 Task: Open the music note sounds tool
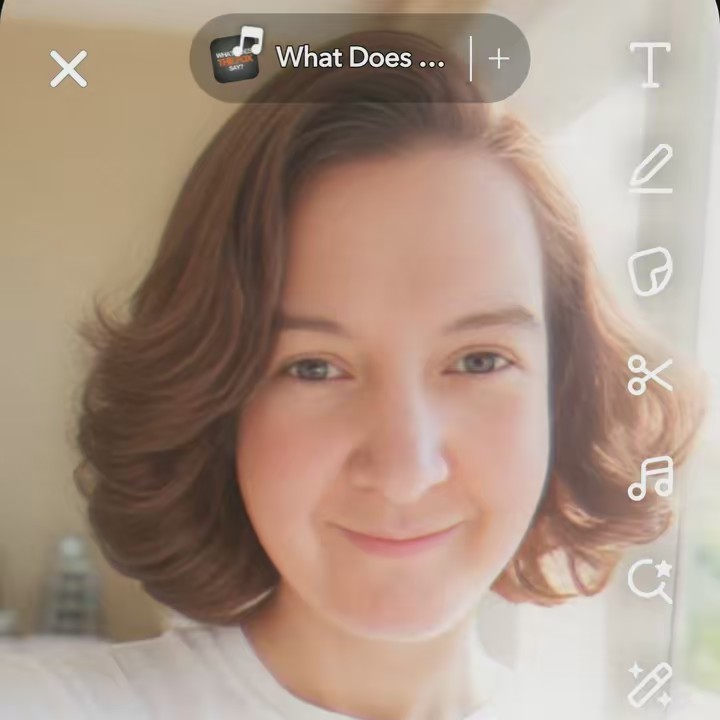[x=650, y=478]
